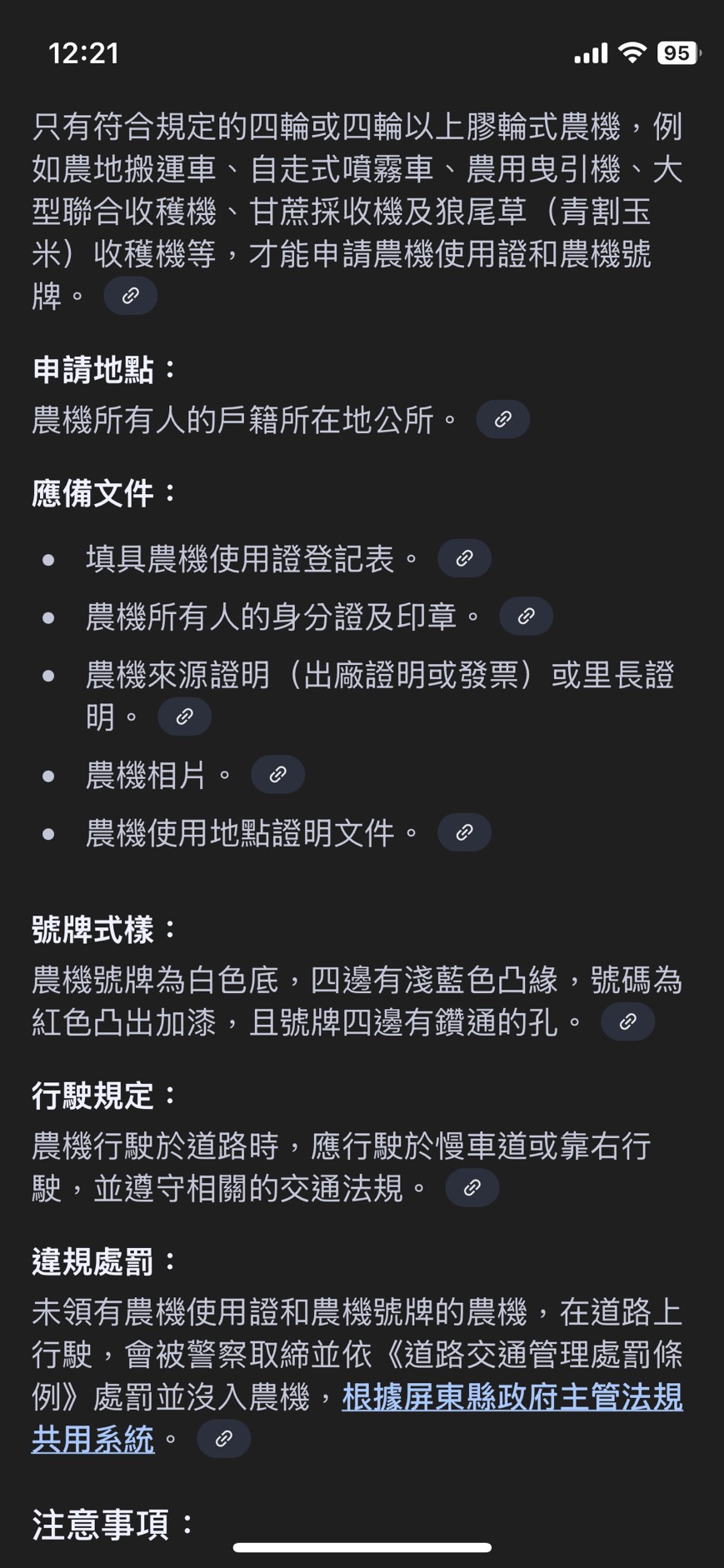The width and height of the screenshot is (724, 1568).
Task: Tap the link icon after 共用系統
Action: pos(223,1439)
